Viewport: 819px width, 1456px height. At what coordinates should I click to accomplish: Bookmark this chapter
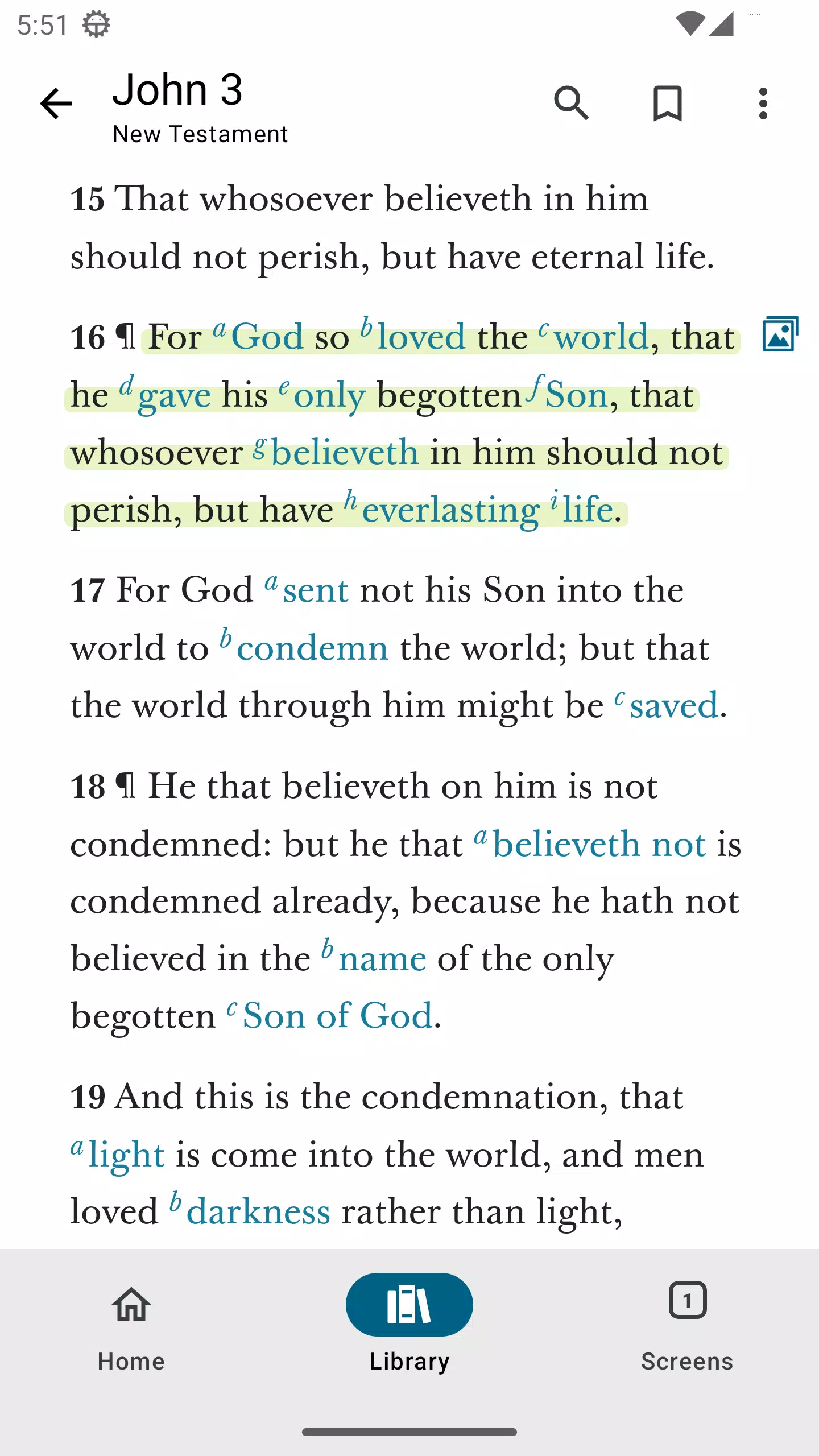[667, 104]
